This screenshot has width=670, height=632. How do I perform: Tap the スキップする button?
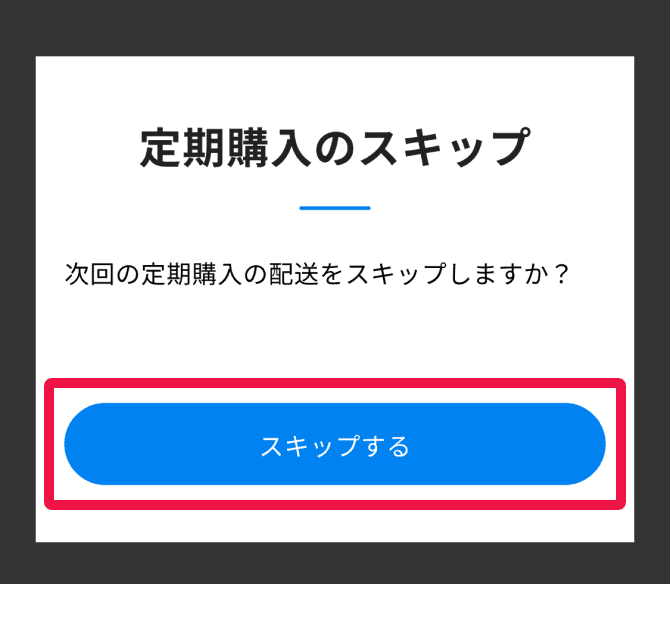click(335, 445)
